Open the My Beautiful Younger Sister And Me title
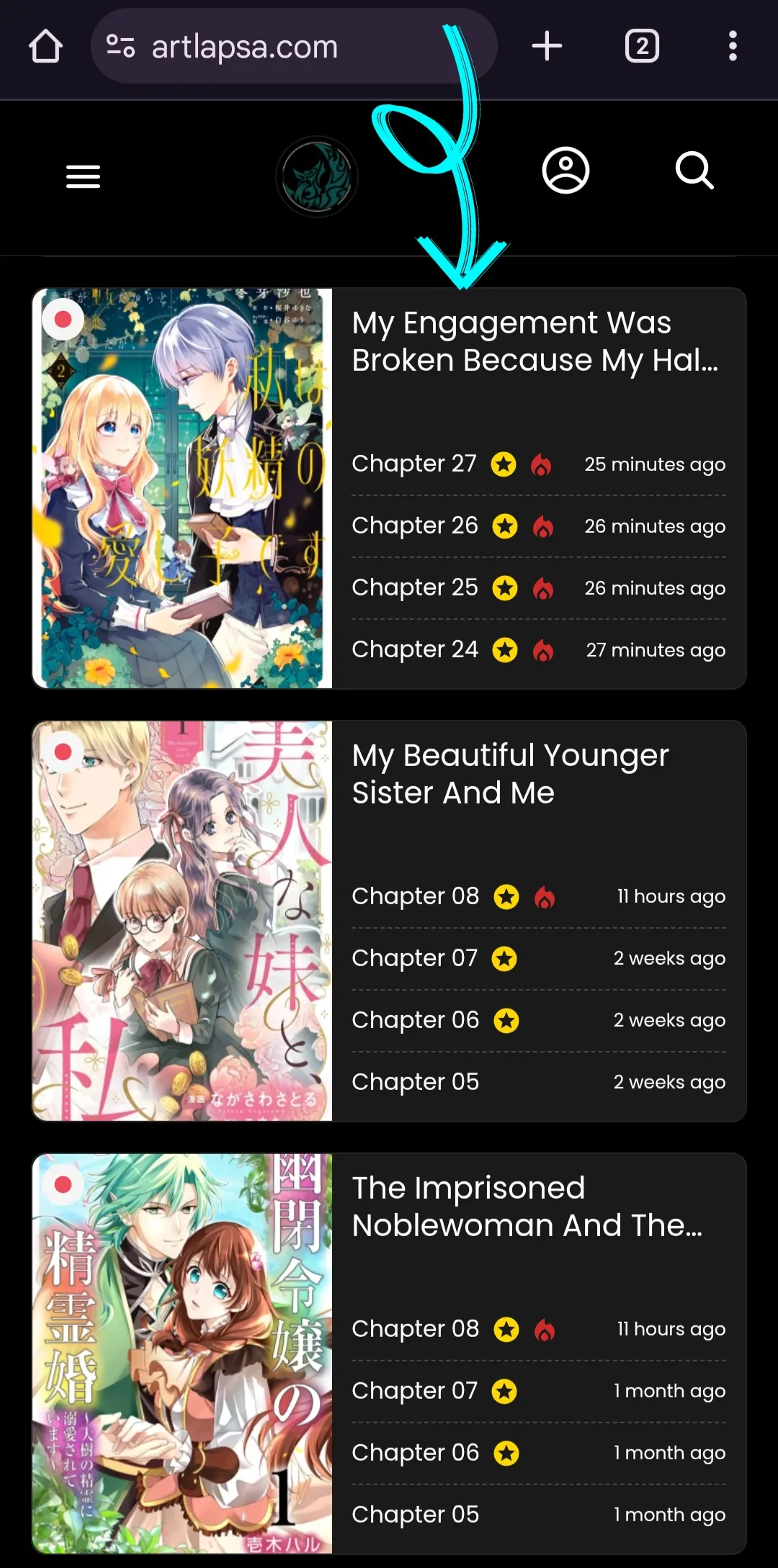This screenshot has width=778, height=1568. click(510, 774)
